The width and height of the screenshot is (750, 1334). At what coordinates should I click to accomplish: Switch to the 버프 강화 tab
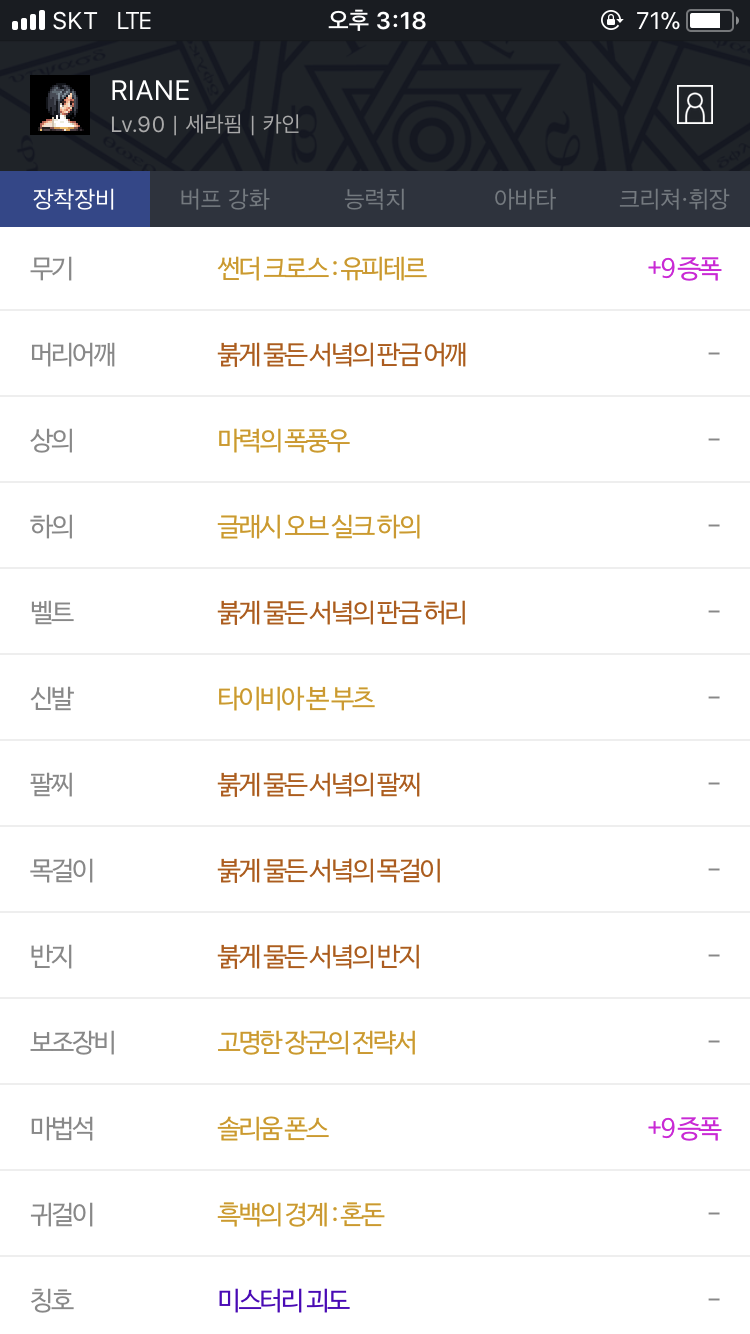(x=225, y=199)
